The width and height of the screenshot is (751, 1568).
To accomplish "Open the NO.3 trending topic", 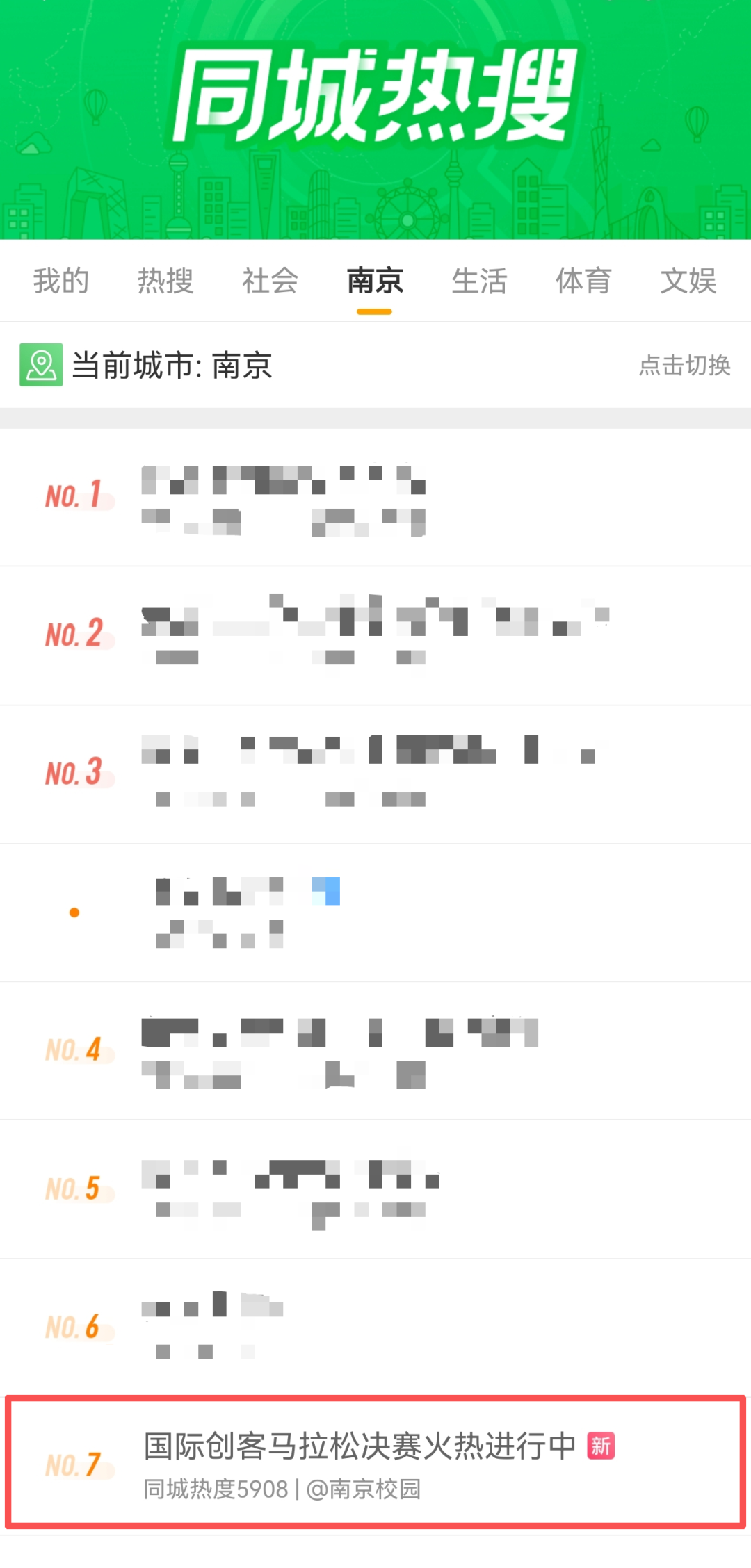I will point(375,774).
